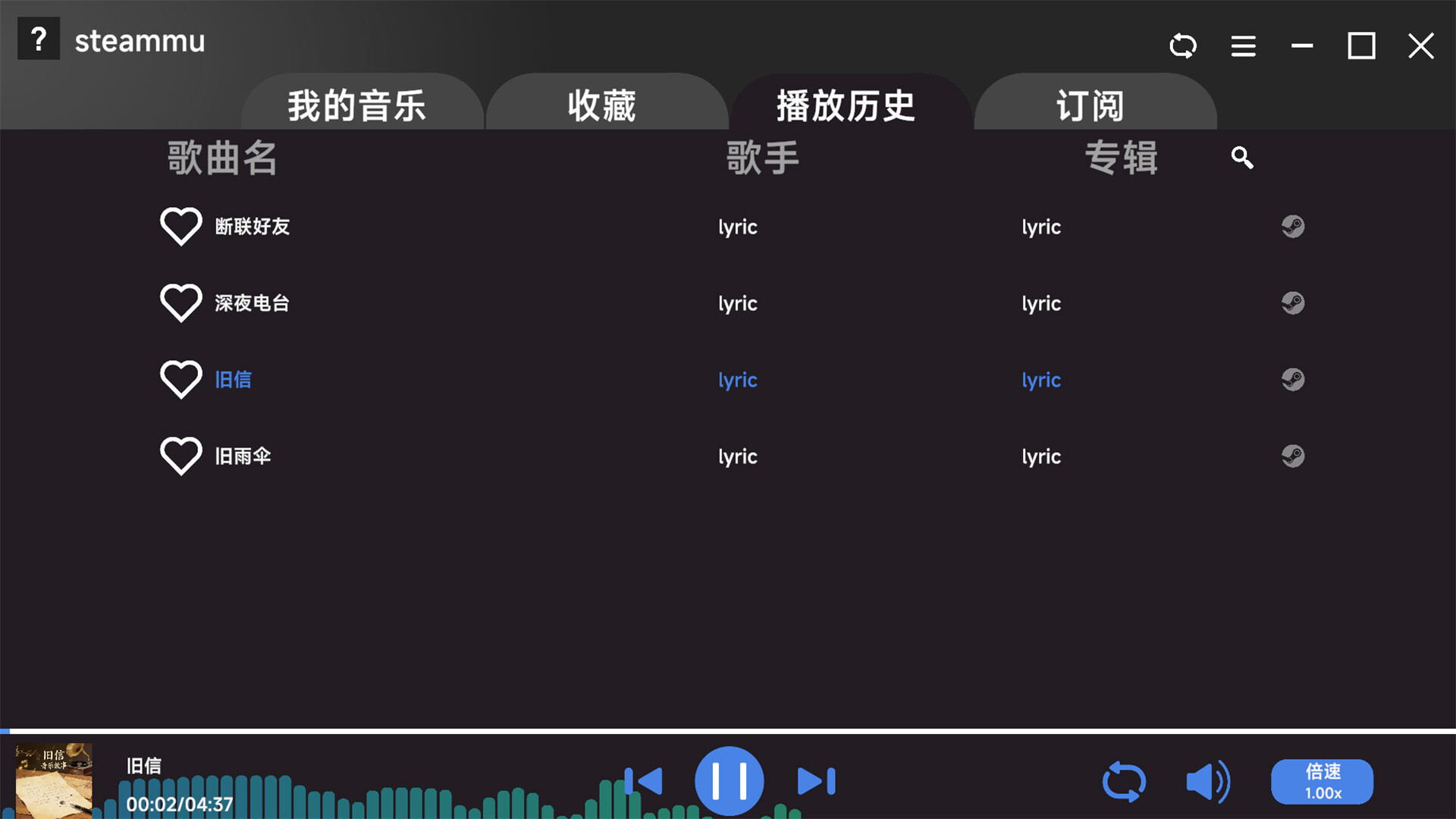
Task: Open Steam icon beside 断联好友
Action: 1292,226
